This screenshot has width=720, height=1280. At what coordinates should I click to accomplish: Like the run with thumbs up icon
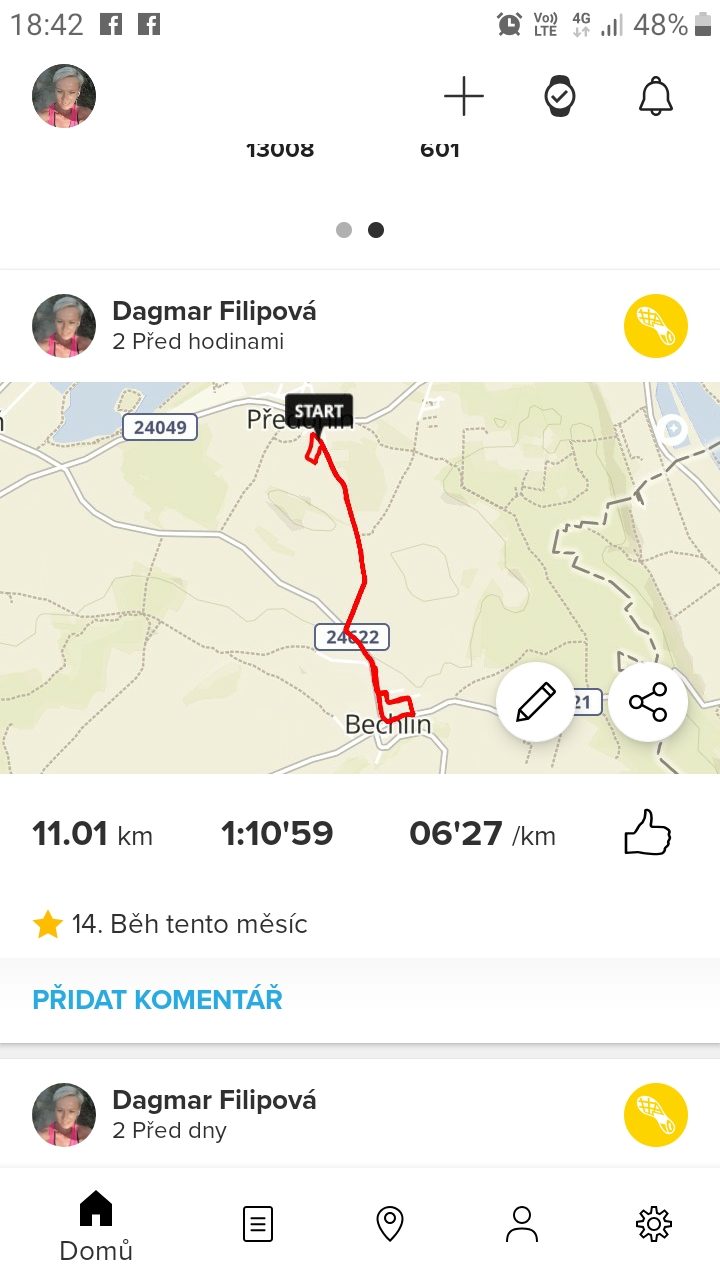(x=647, y=833)
